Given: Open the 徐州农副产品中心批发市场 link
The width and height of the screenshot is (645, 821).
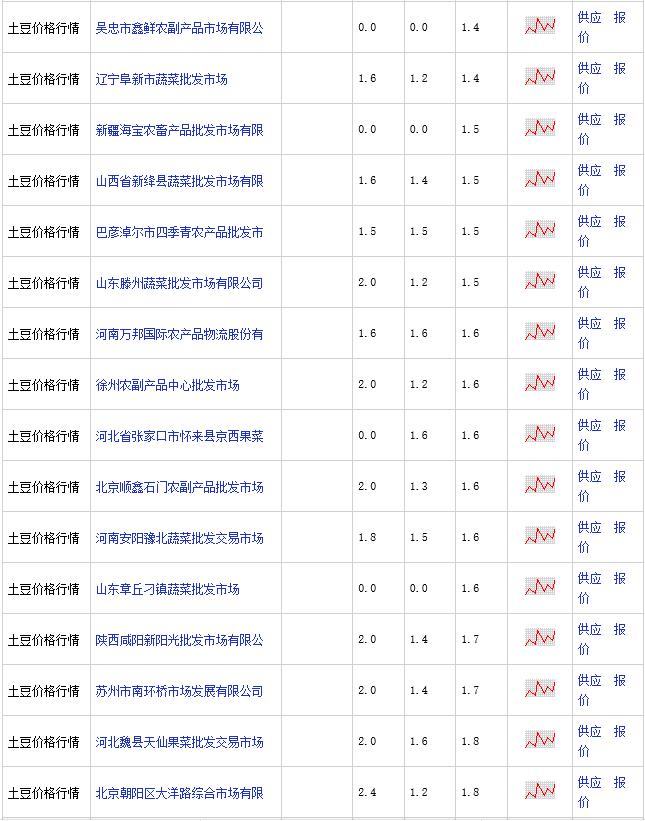Looking at the screenshot, I should 167,385.
